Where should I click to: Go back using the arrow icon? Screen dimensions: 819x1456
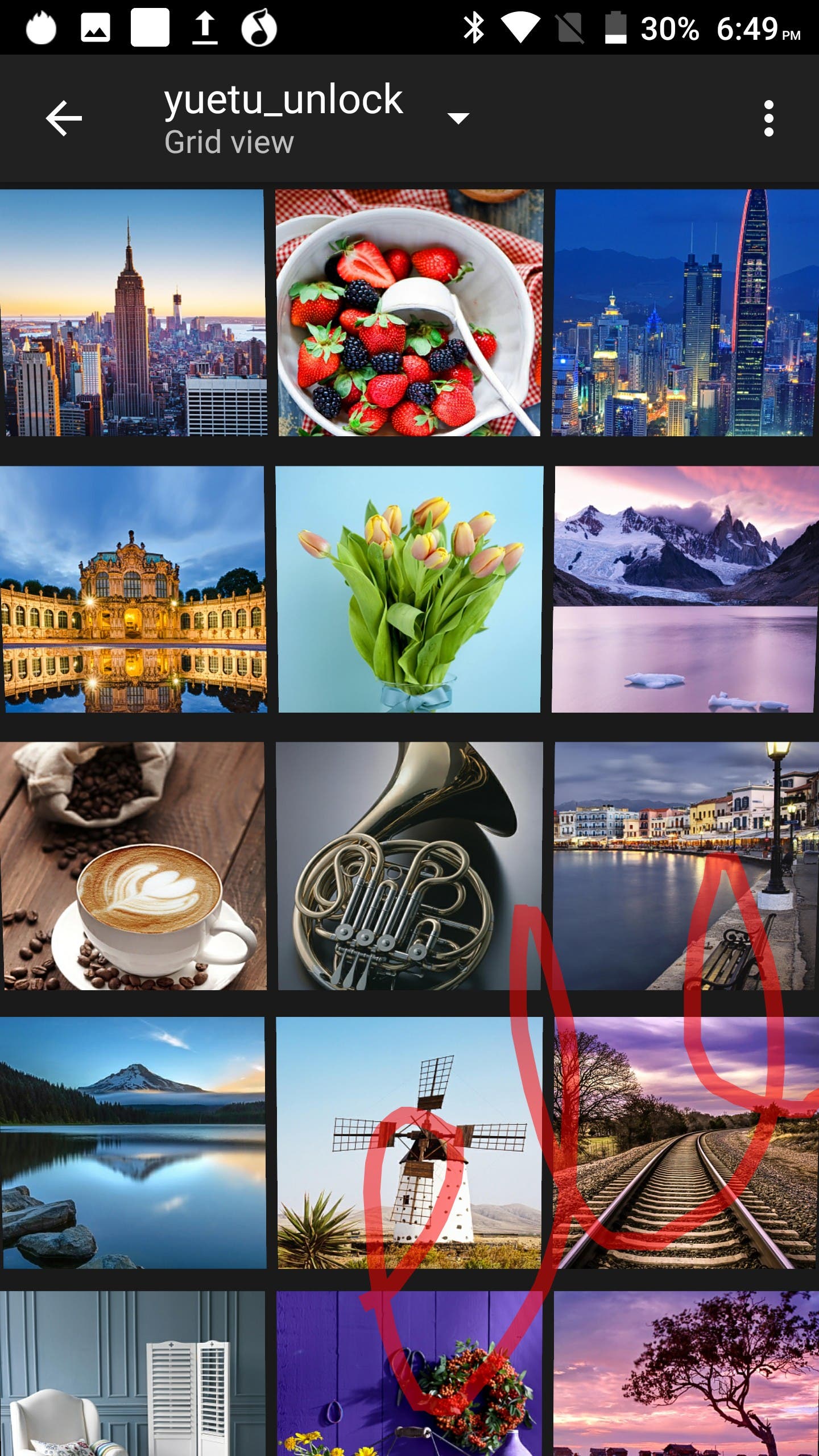(x=64, y=118)
